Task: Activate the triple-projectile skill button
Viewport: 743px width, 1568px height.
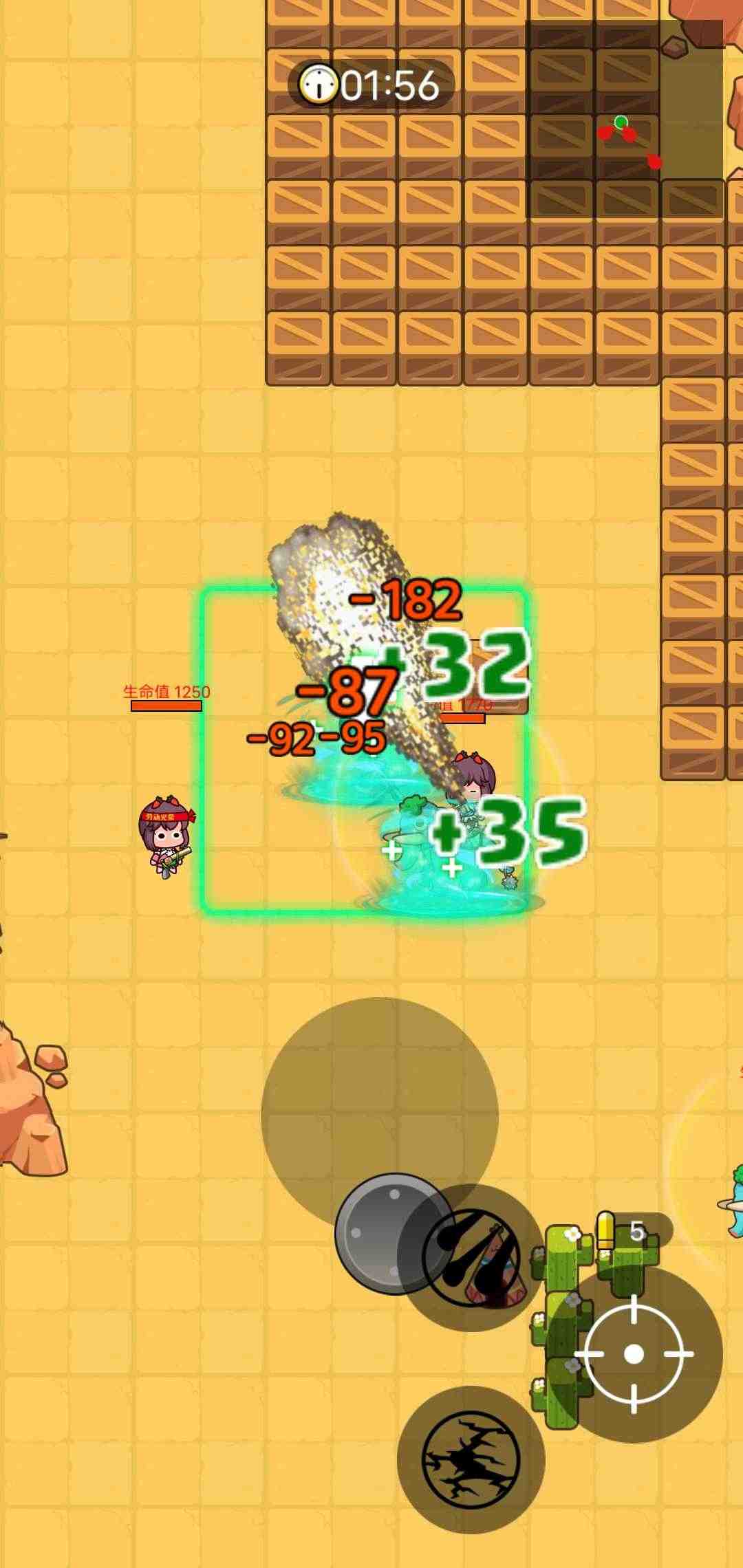Action: tap(472, 1258)
